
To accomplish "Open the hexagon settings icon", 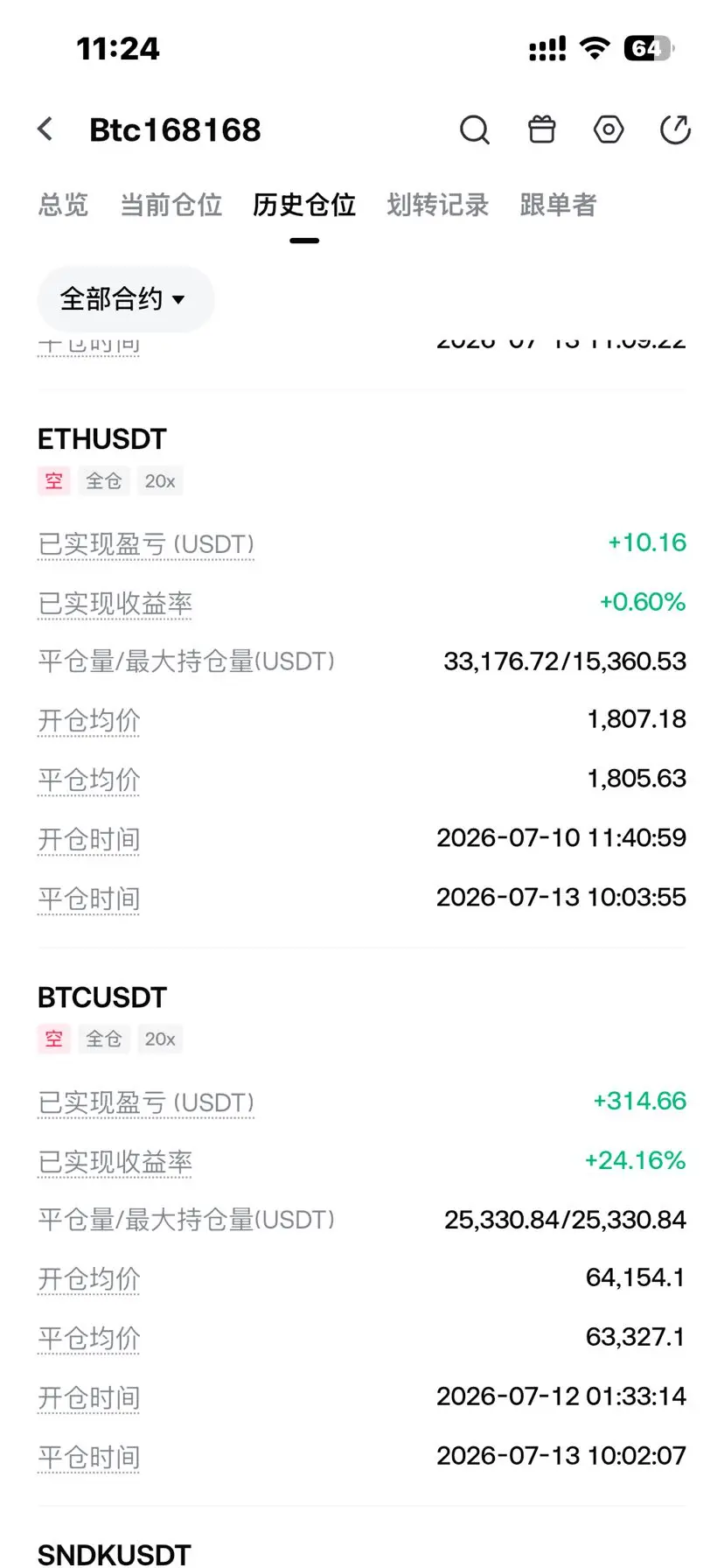I will [x=609, y=129].
